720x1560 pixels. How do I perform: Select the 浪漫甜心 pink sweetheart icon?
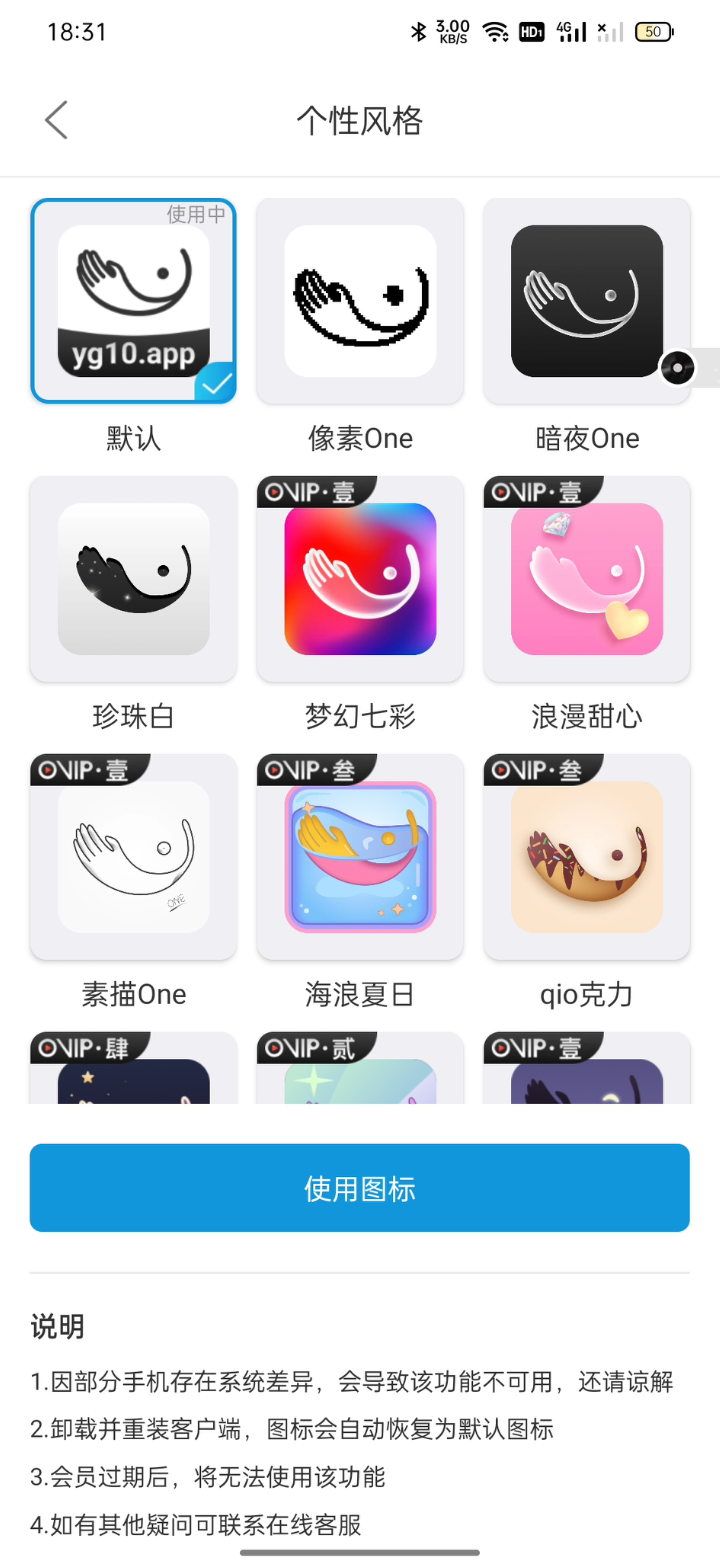pyautogui.click(x=586, y=580)
